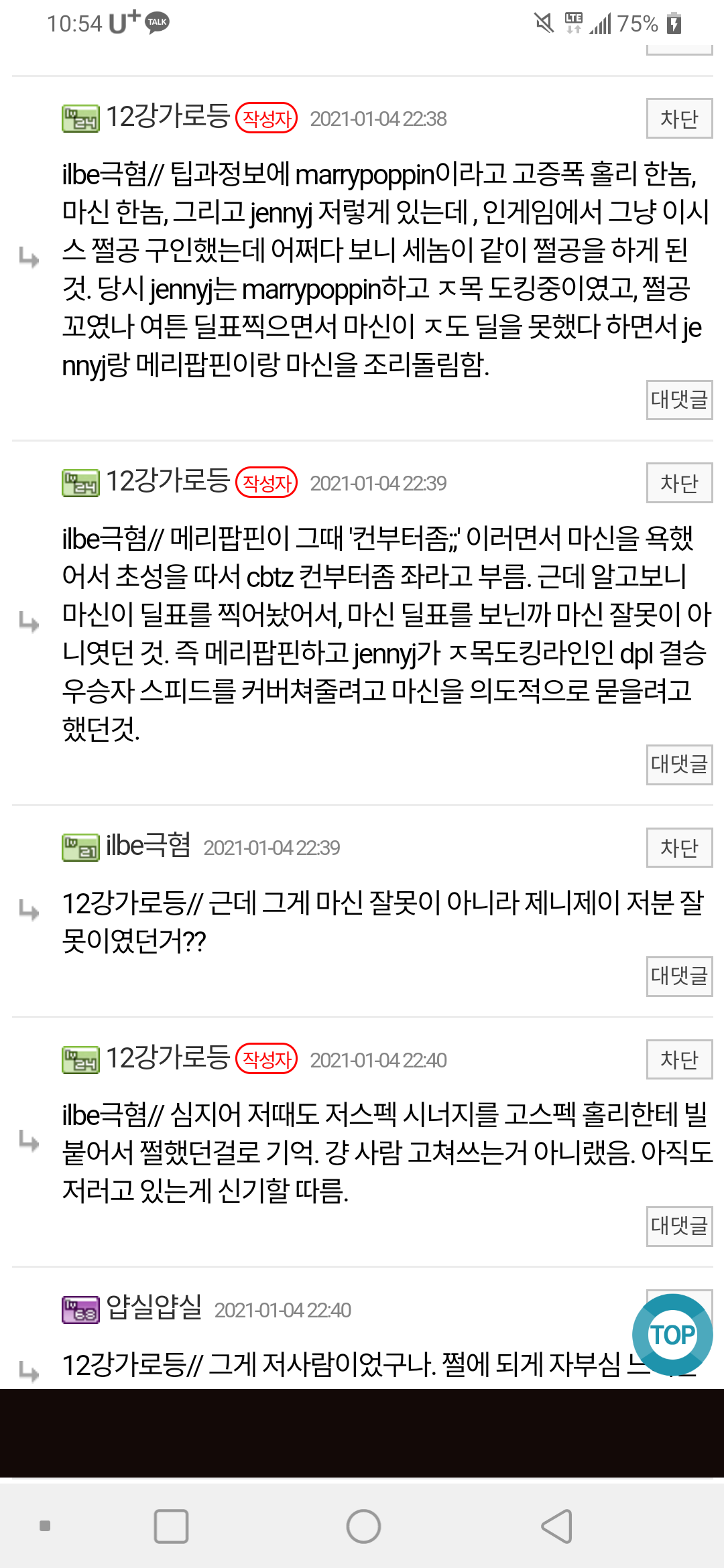The height and width of the screenshot is (1568, 724).
Task: Open ilbe극혐's username
Action: coord(148,846)
